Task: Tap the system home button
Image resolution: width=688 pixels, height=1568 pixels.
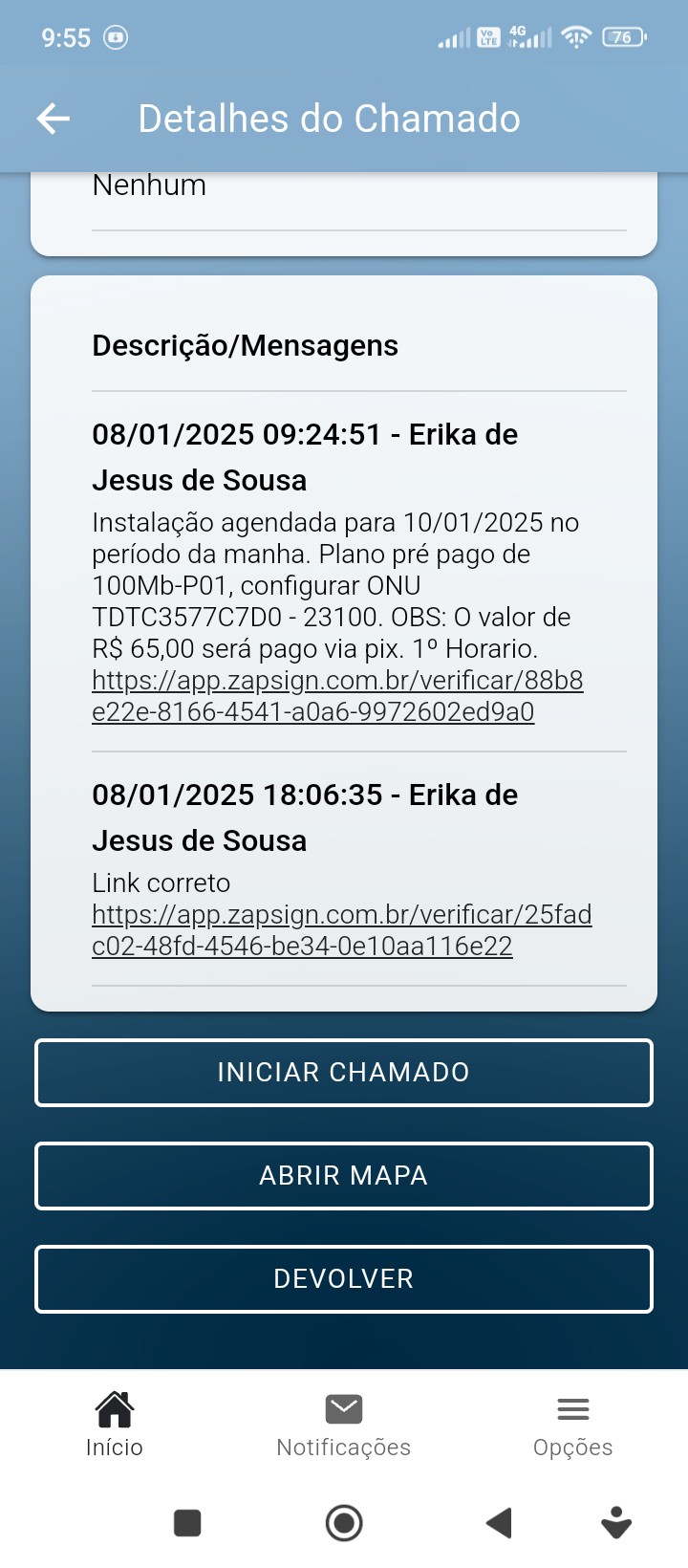Action: pyautogui.click(x=344, y=1522)
